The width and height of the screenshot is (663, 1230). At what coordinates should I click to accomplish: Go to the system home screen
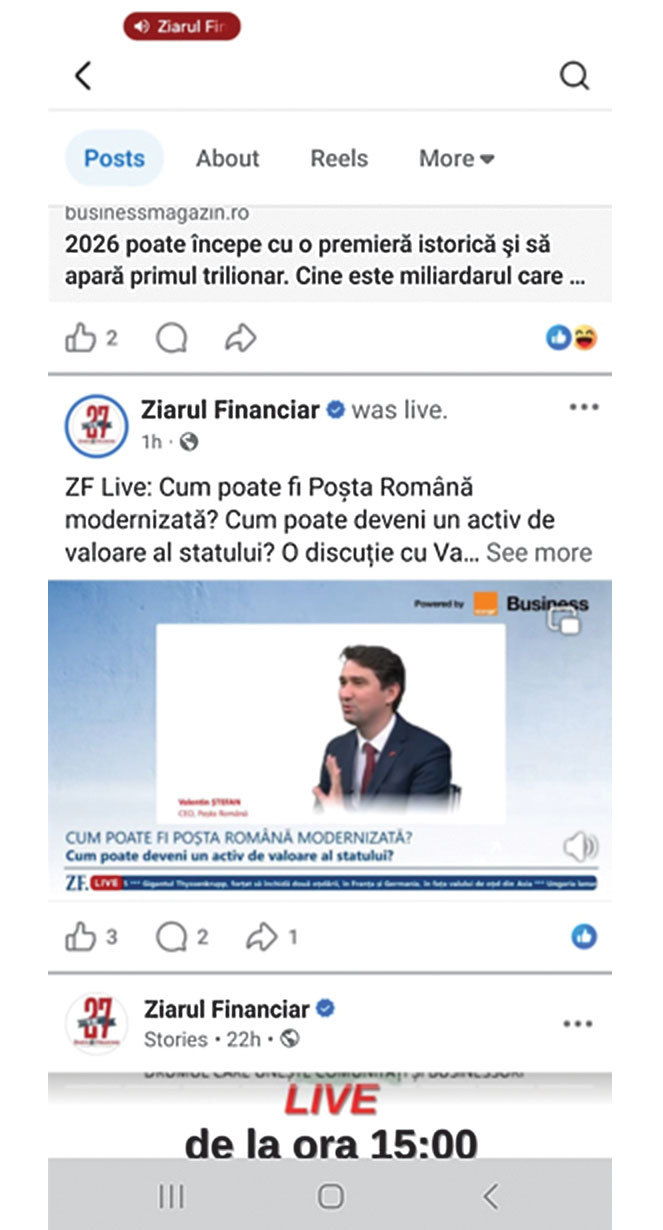(330, 1196)
